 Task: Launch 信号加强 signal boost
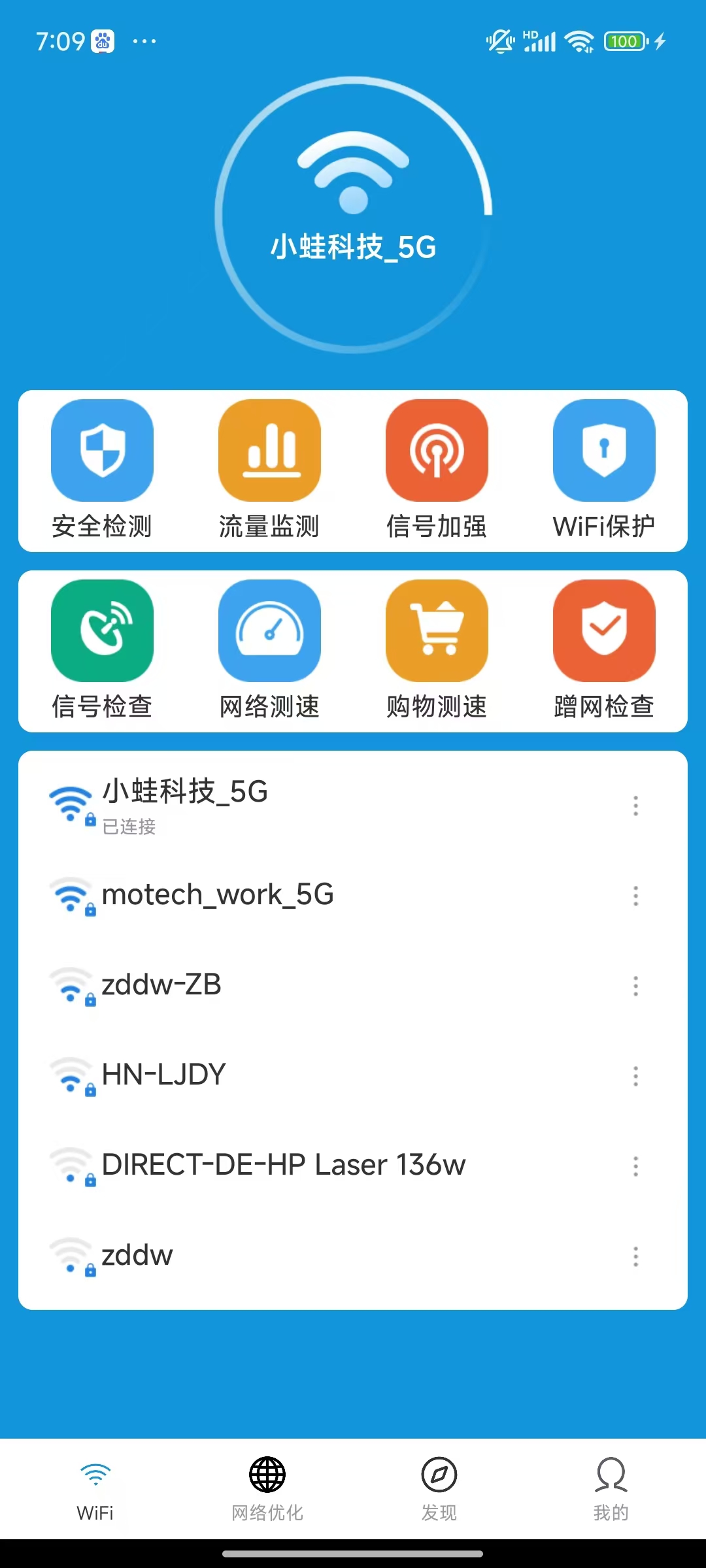[x=437, y=470]
